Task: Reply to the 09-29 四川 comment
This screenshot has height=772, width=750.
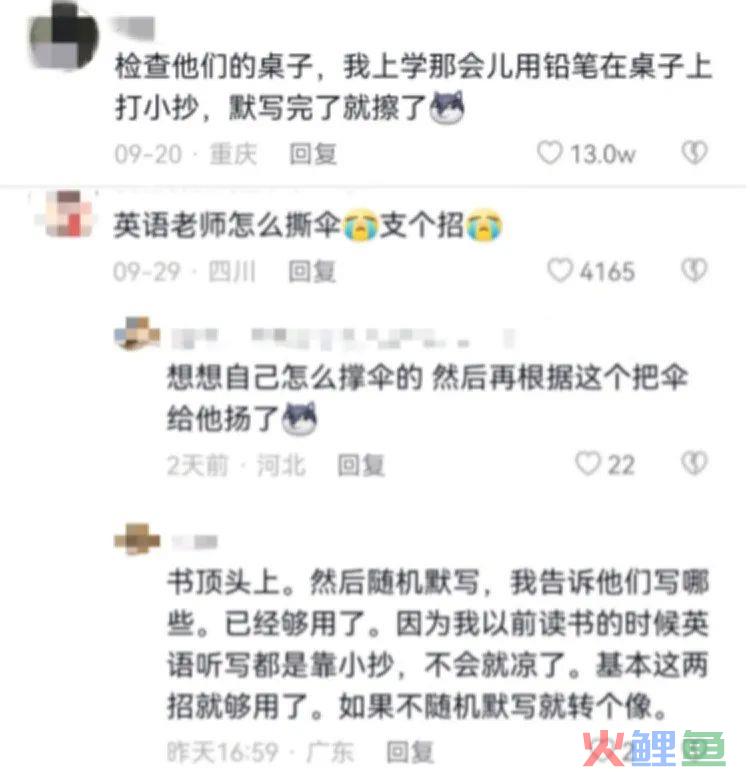Action: (x=312, y=271)
